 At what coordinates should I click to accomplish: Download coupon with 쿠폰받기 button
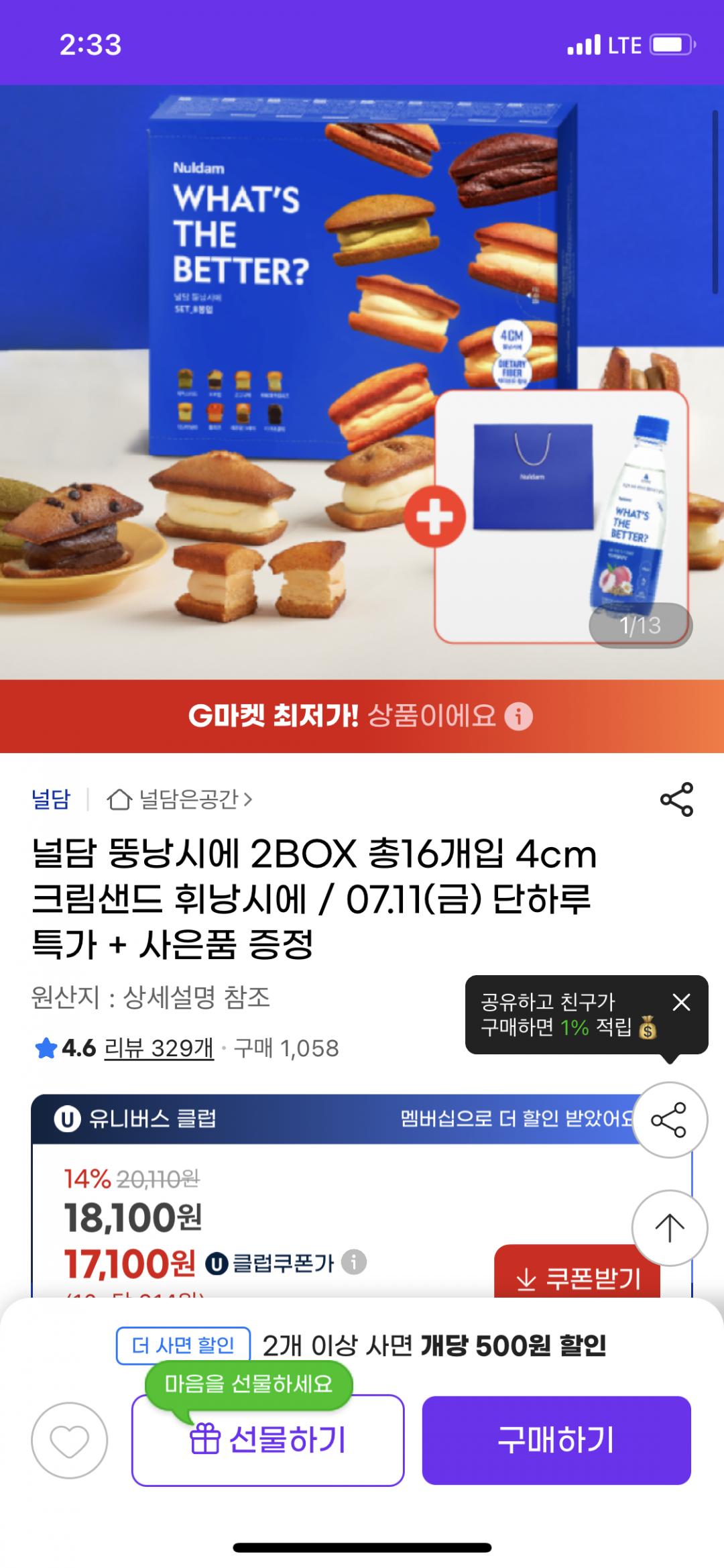pyautogui.click(x=577, y=1278)
